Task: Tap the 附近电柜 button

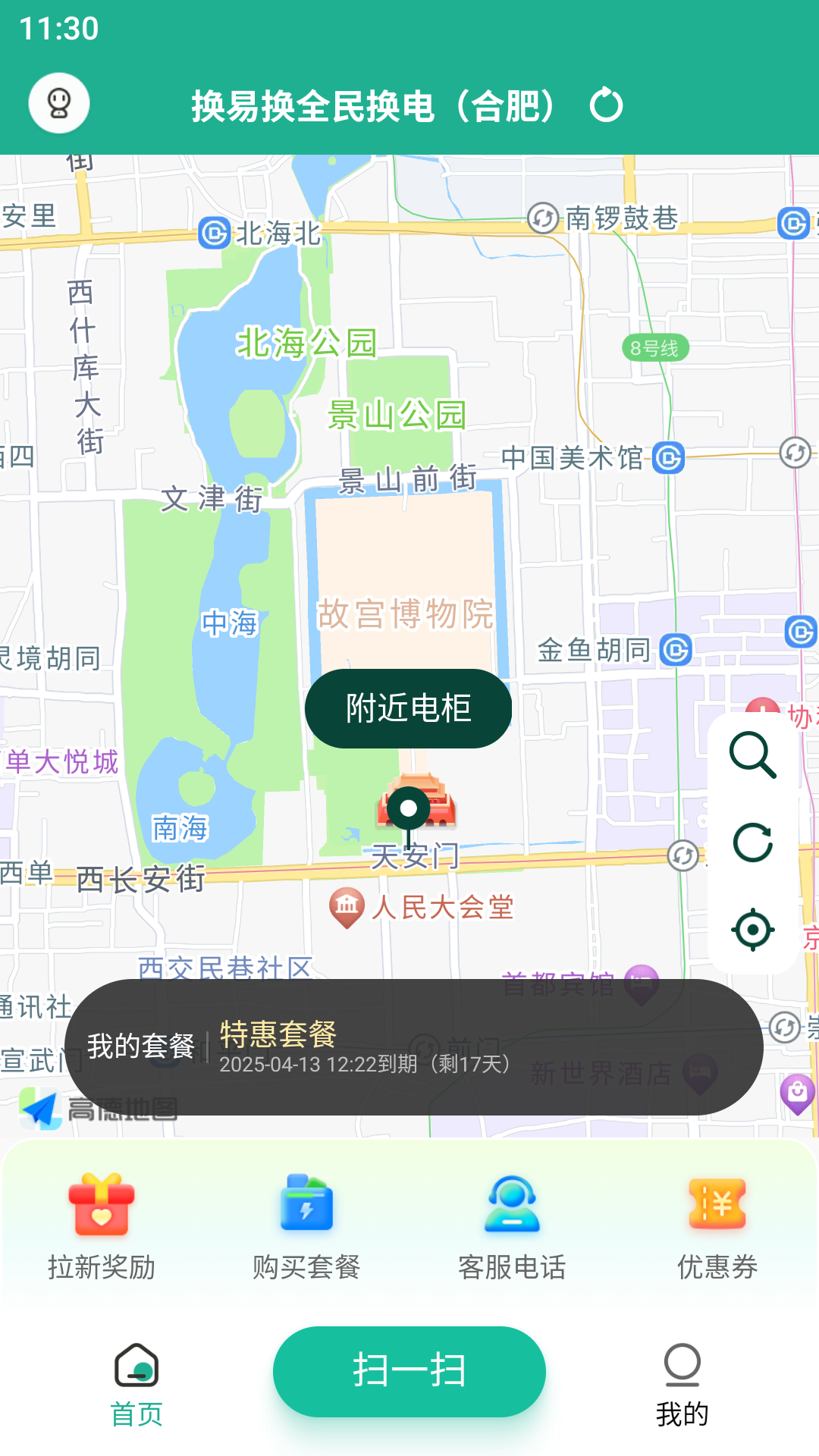Action: [408, 707]
